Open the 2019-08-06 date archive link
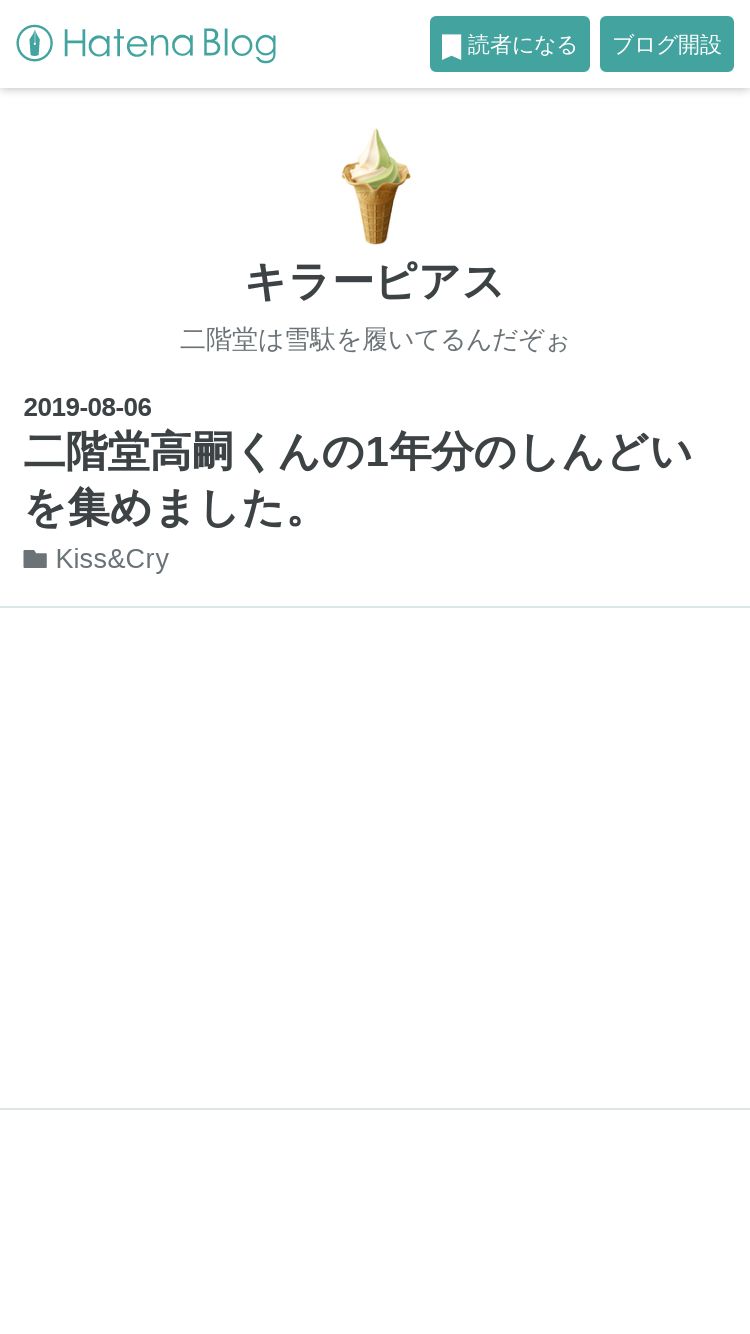This screenshot has width=750, height=1334. (x=88, y=407)
